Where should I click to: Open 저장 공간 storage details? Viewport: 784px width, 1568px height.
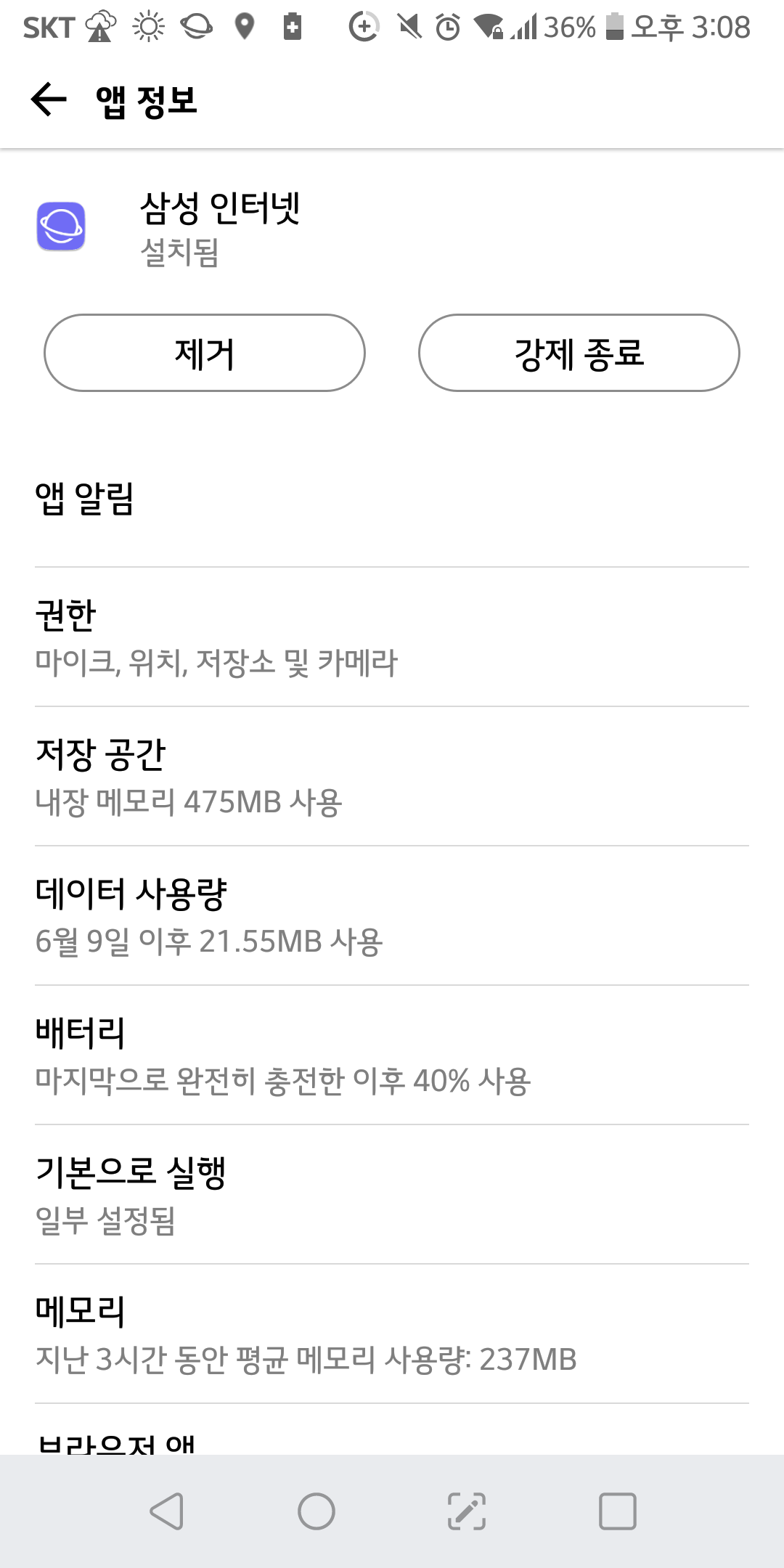(x=392, y=777)
